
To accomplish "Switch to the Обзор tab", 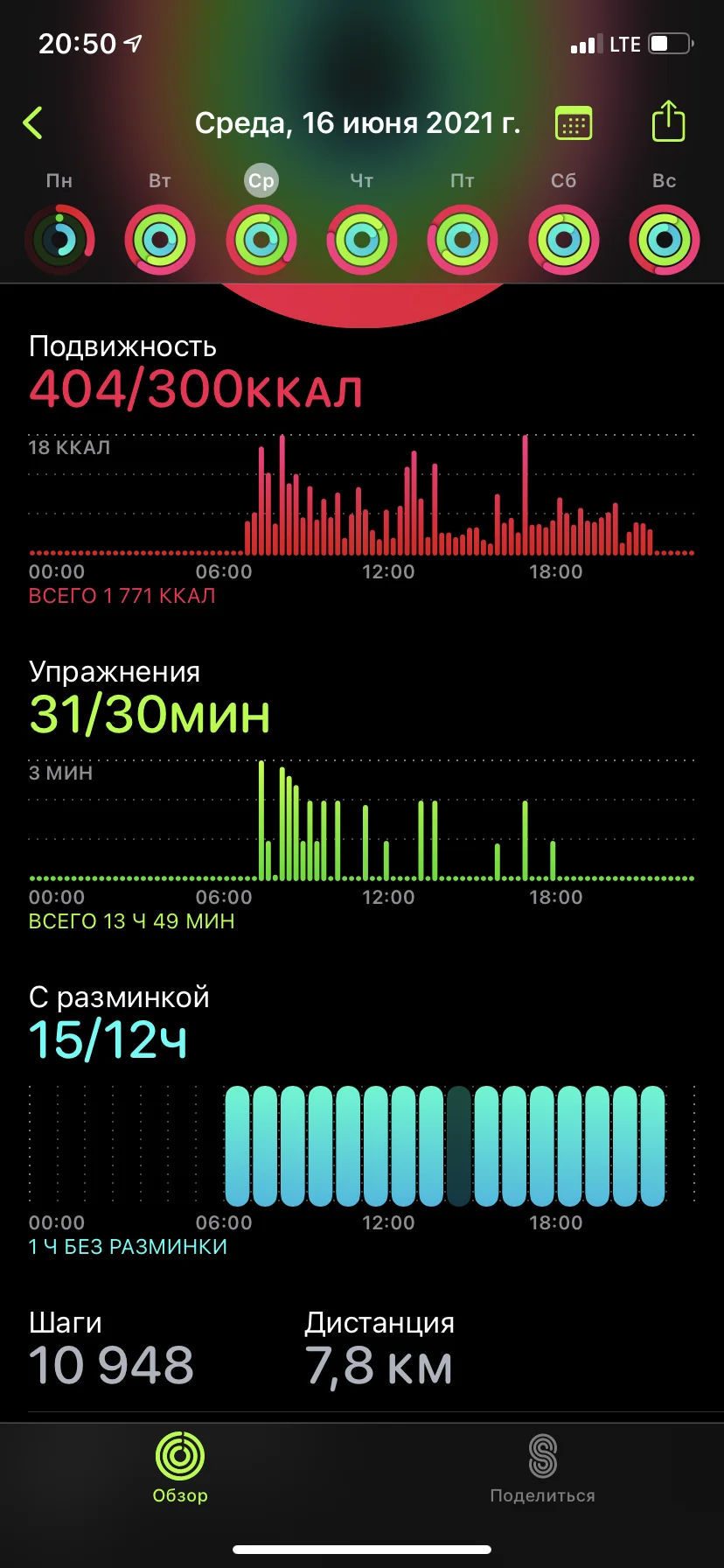I will click(180, 1469).
